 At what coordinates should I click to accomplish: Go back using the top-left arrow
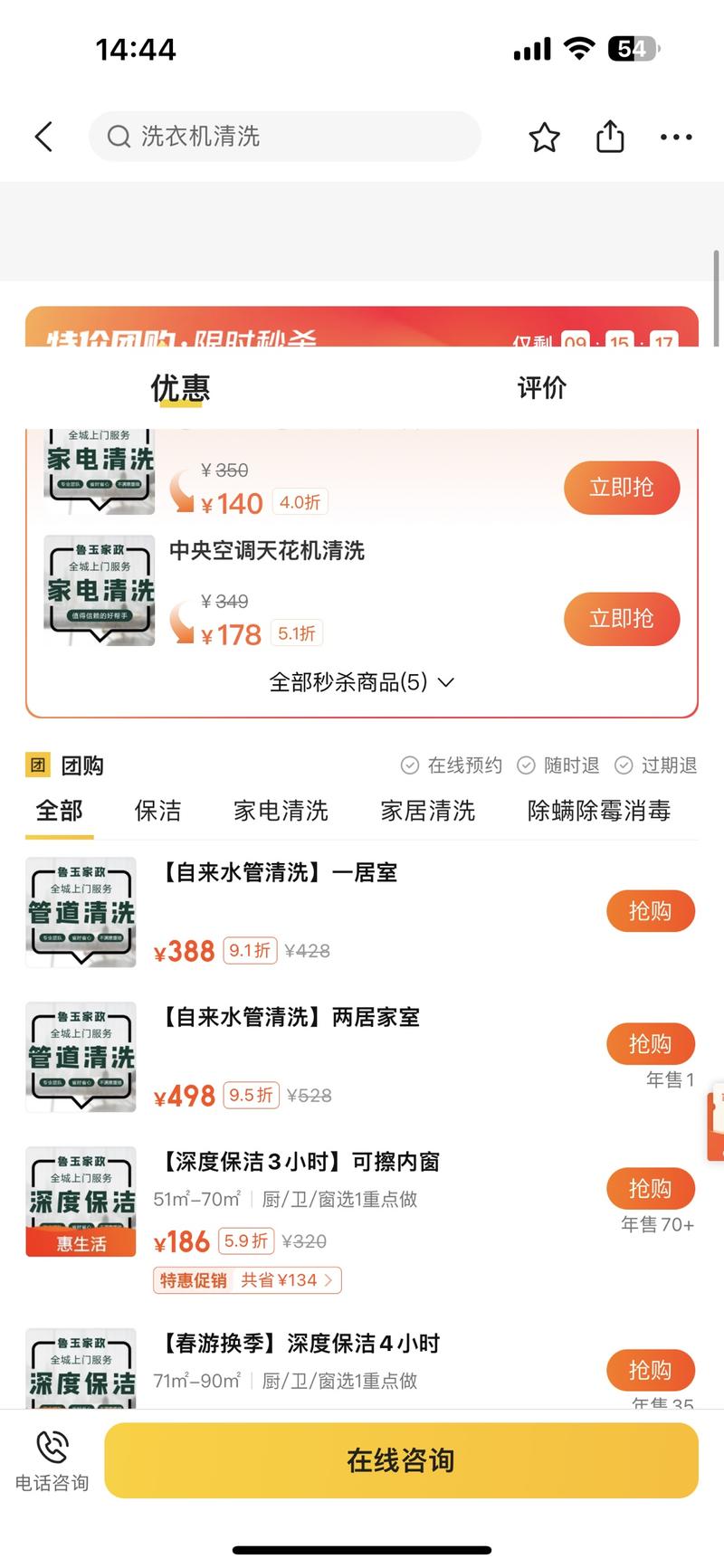pos(43,137)
